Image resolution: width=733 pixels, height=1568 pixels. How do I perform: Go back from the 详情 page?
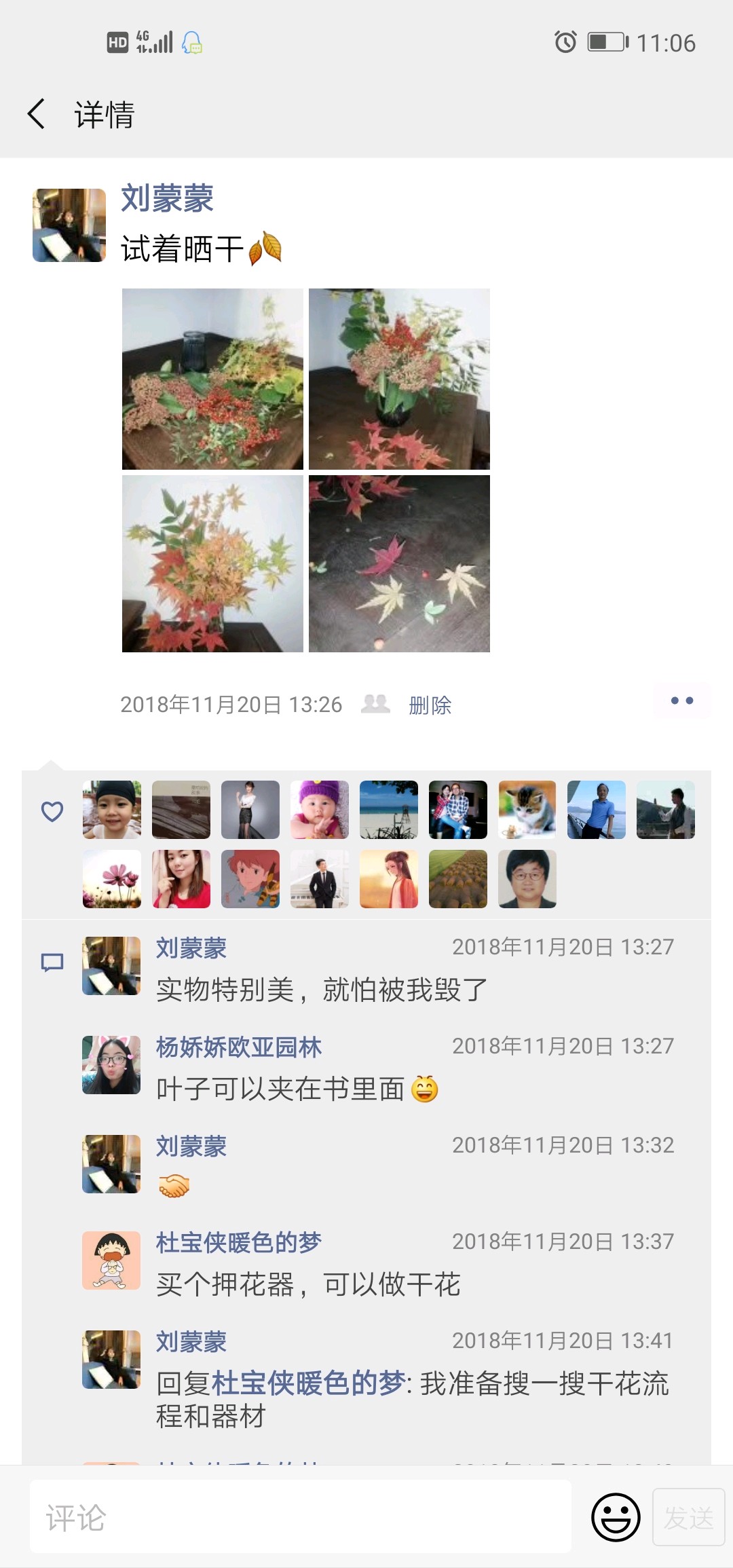[37, 114]
